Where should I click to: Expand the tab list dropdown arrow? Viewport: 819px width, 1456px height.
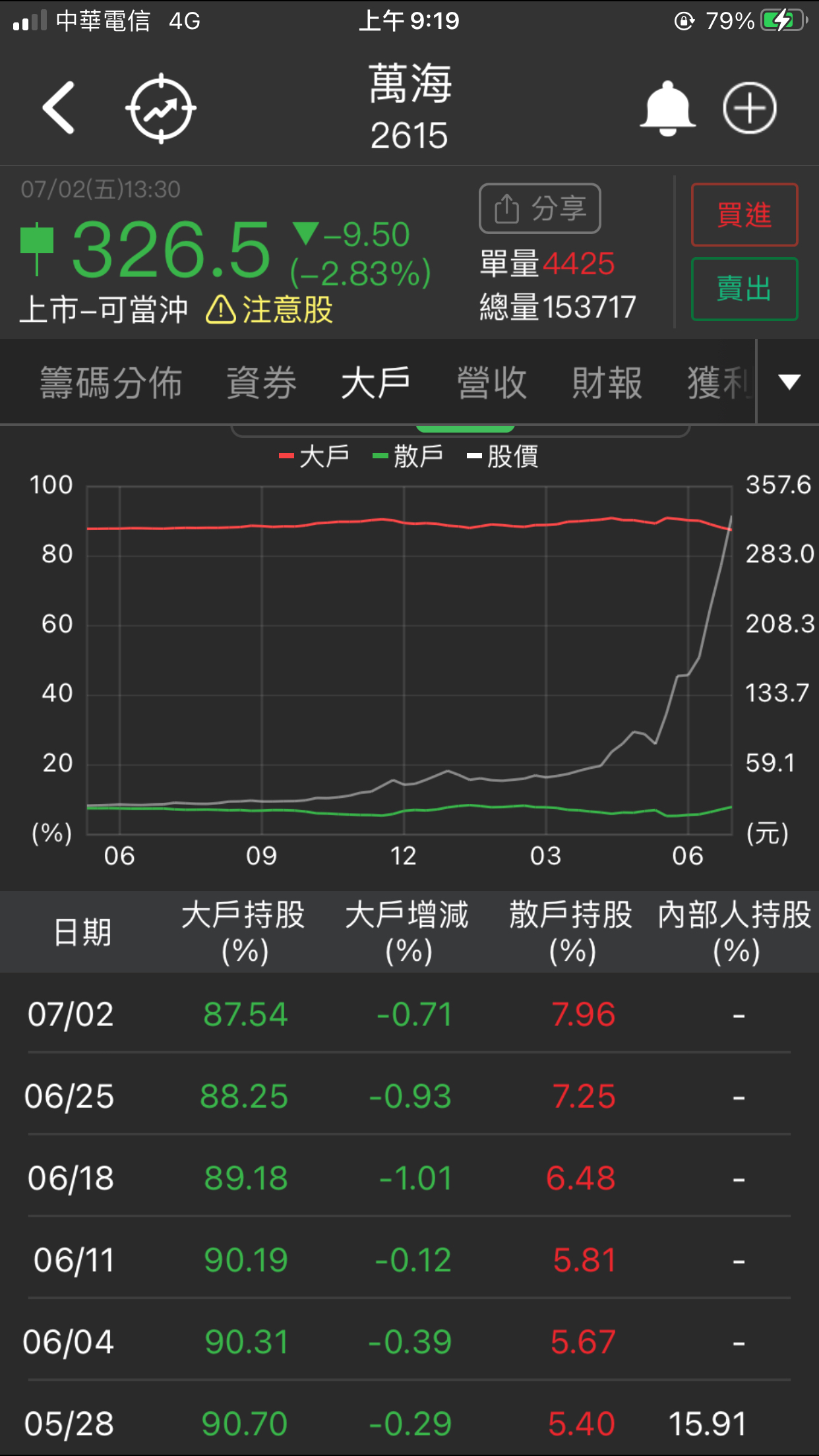coord(789,382)
